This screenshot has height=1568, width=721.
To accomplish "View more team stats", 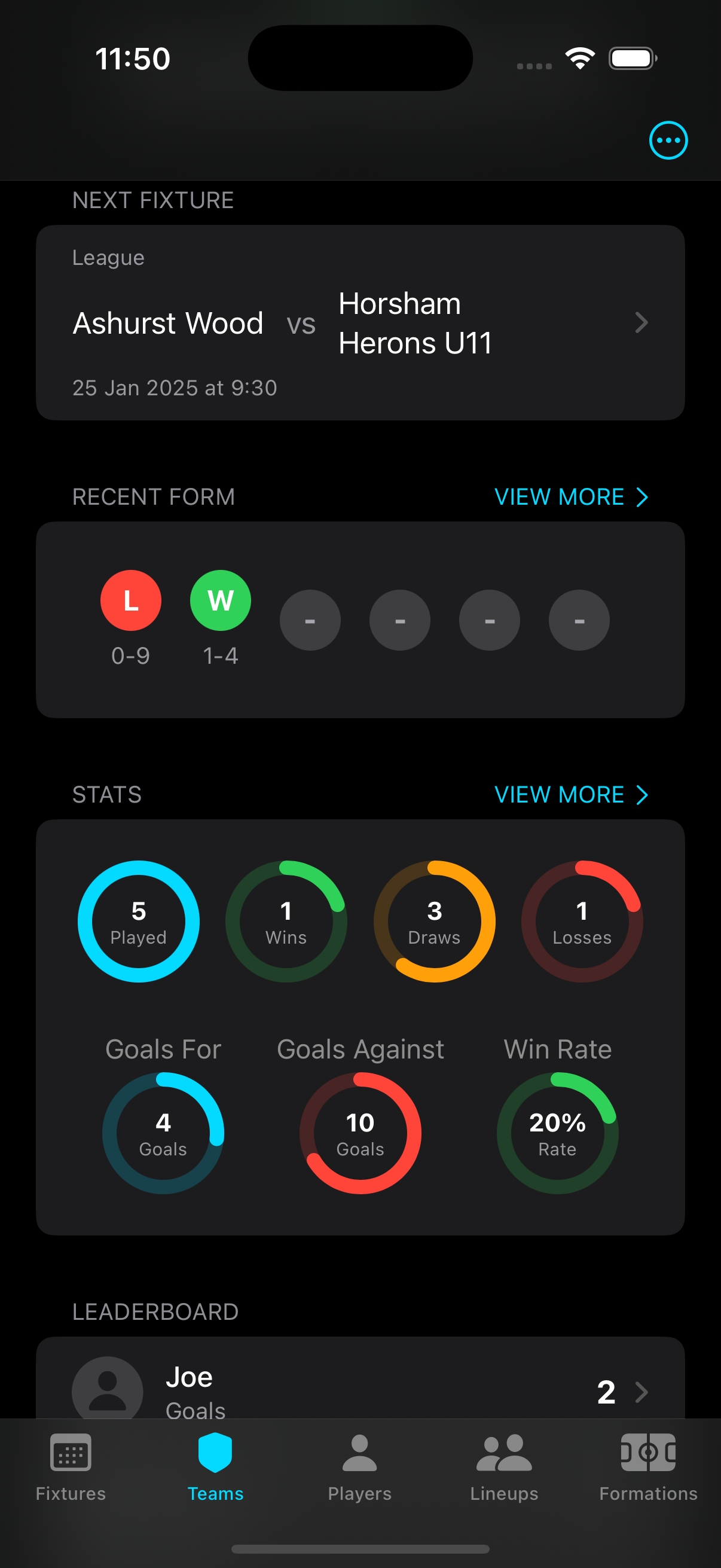I will click(571, 794).
